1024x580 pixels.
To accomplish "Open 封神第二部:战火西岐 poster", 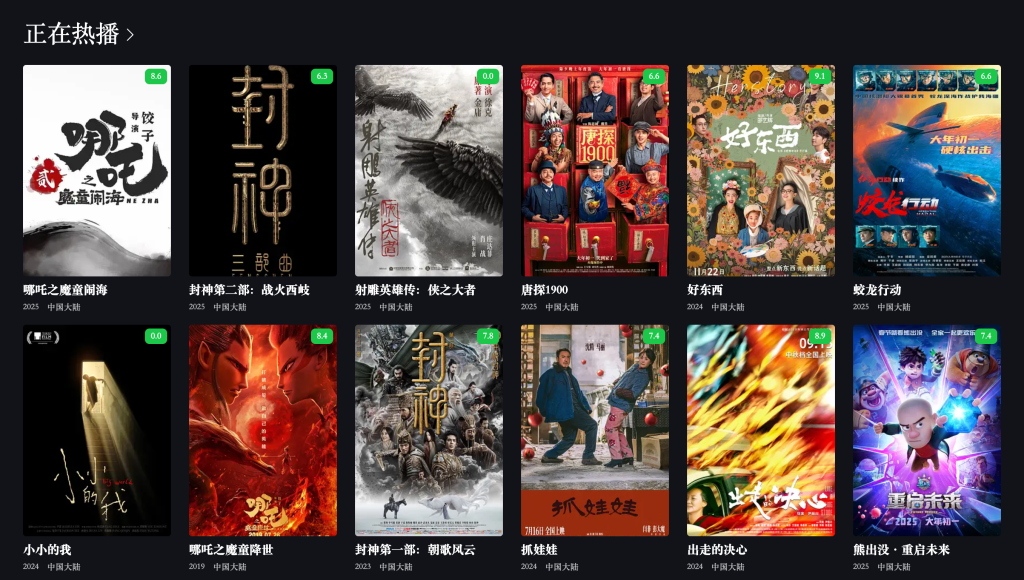I will point(263,171).
